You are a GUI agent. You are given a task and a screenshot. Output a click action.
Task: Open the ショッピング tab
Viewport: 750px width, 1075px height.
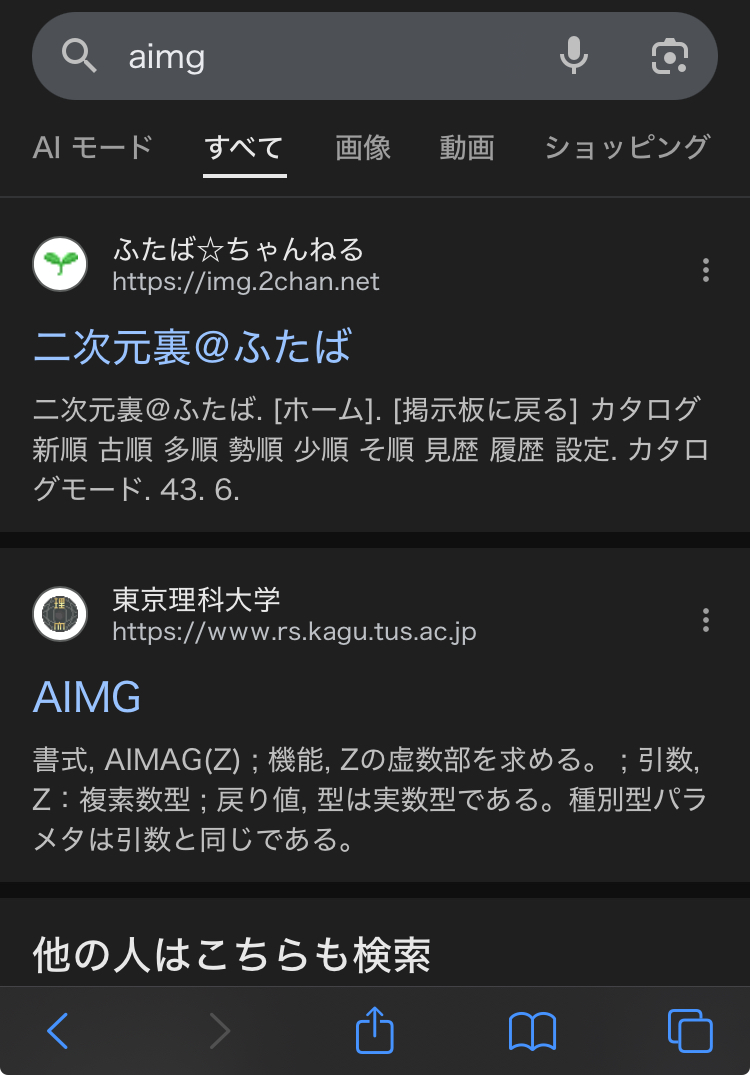pos(626,148)
